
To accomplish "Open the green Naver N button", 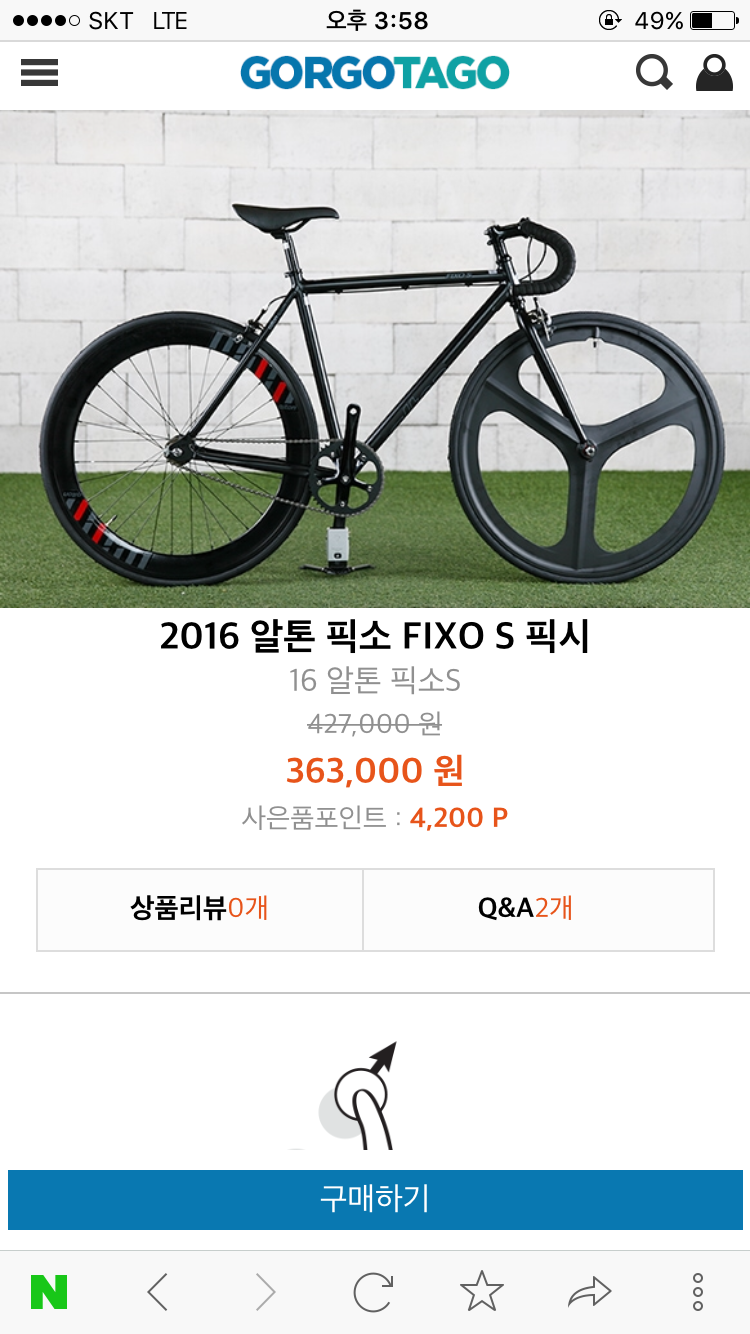I will click(49, 1292).
